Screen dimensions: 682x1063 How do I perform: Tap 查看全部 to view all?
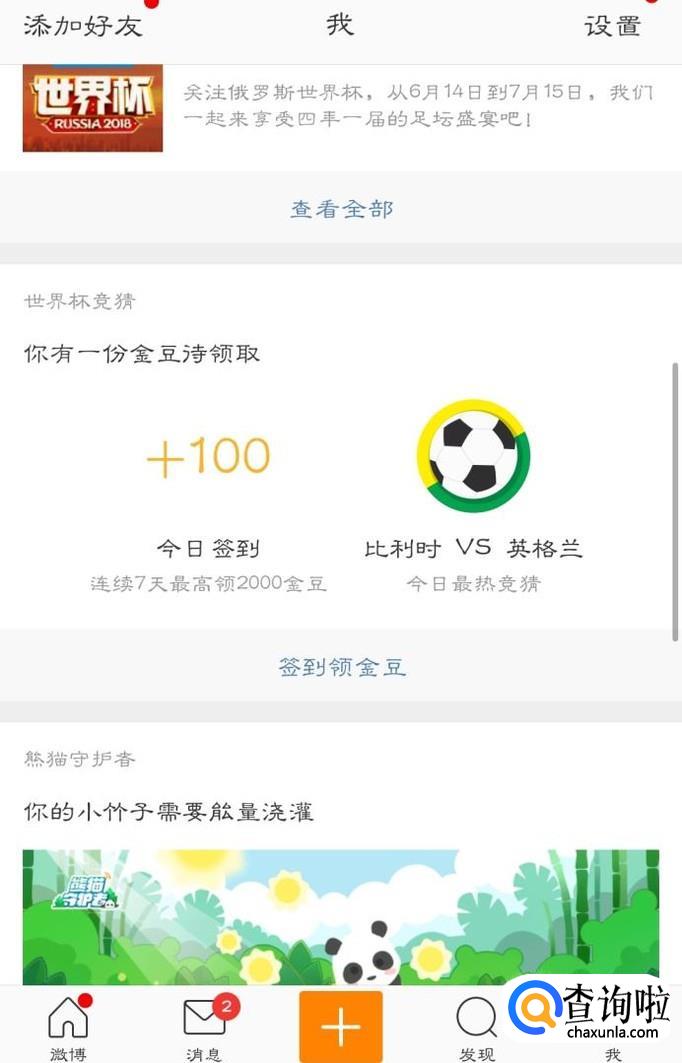click(x=341, y=209)
